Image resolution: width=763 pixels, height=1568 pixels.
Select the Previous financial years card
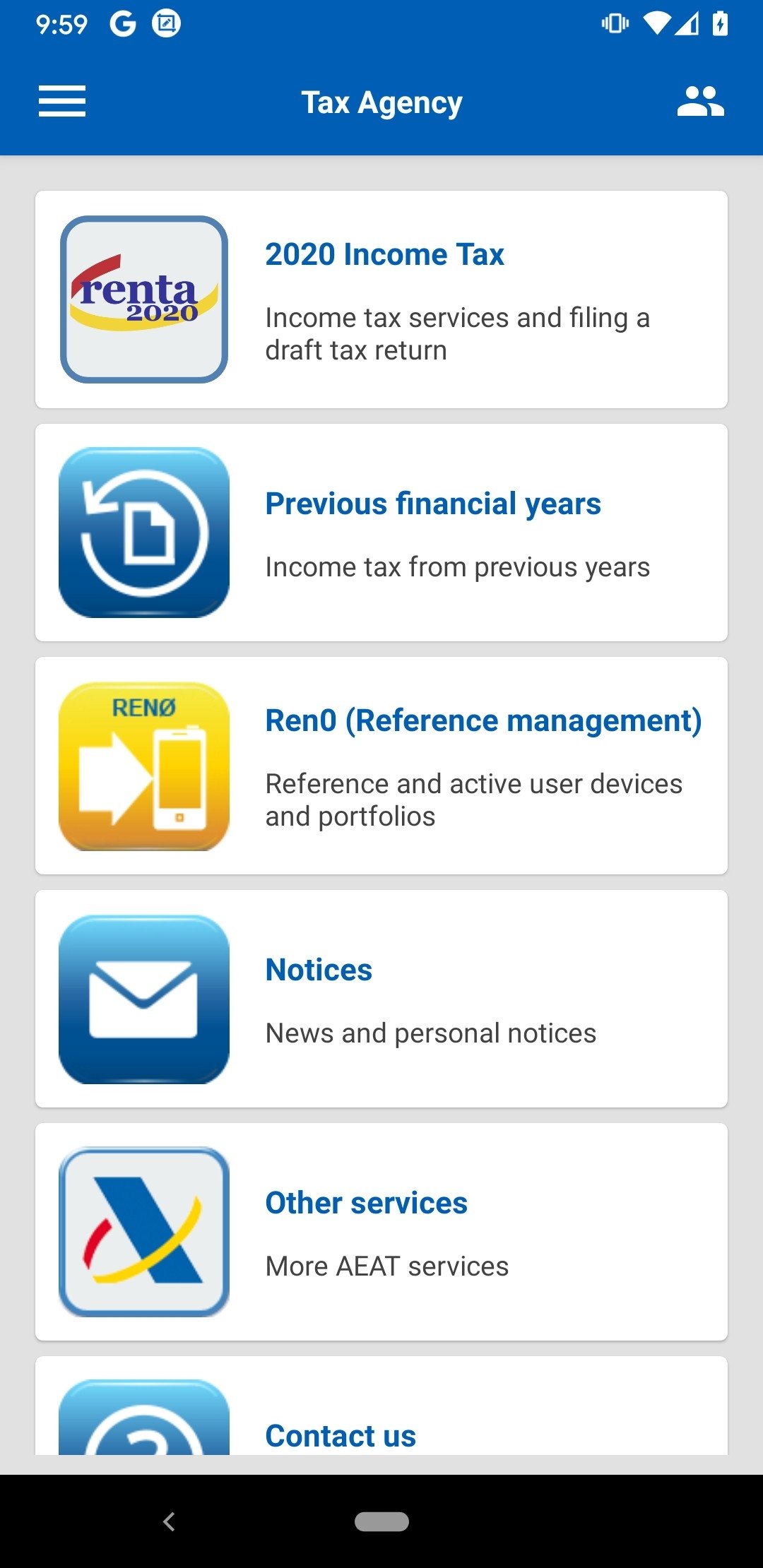click(381, 533)
